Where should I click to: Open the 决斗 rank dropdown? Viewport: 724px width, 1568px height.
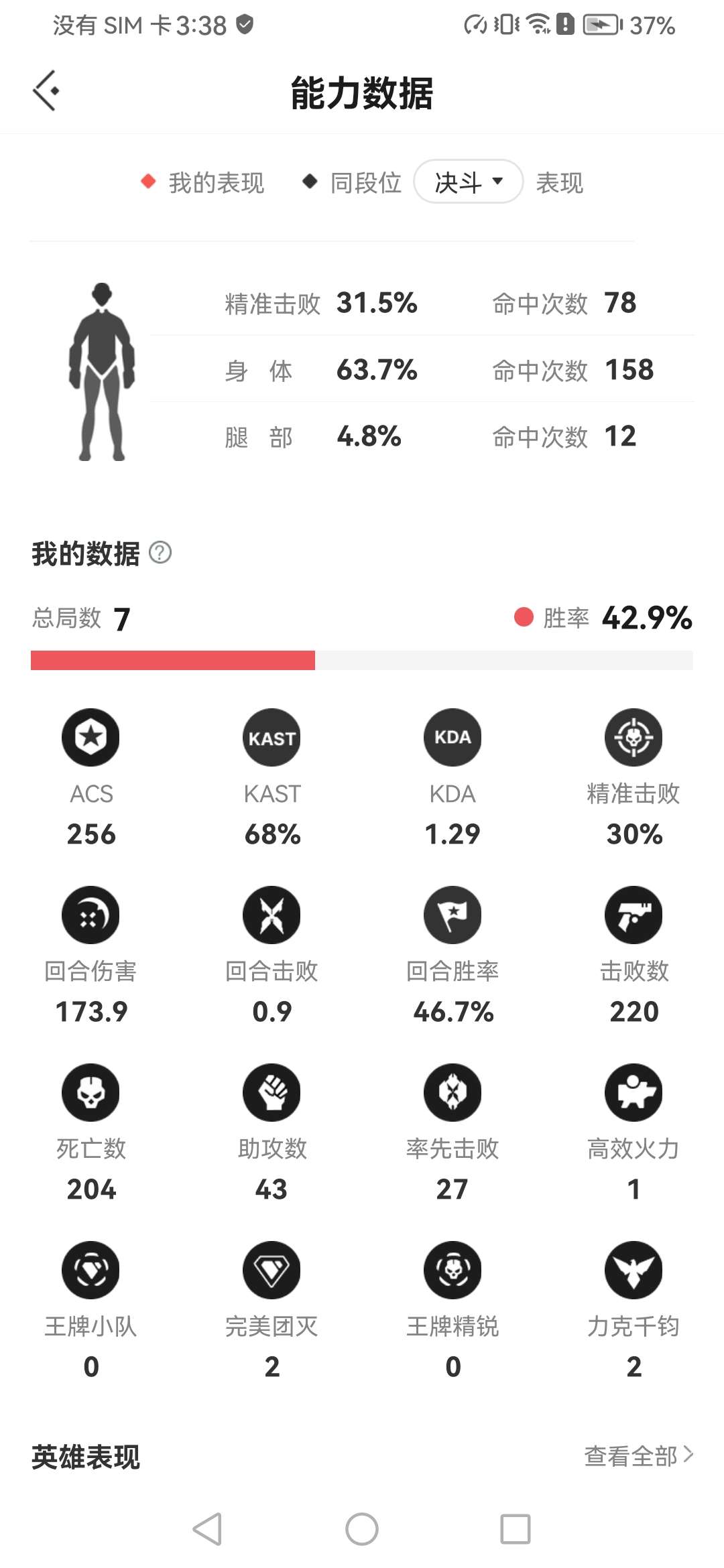point(468,182)
